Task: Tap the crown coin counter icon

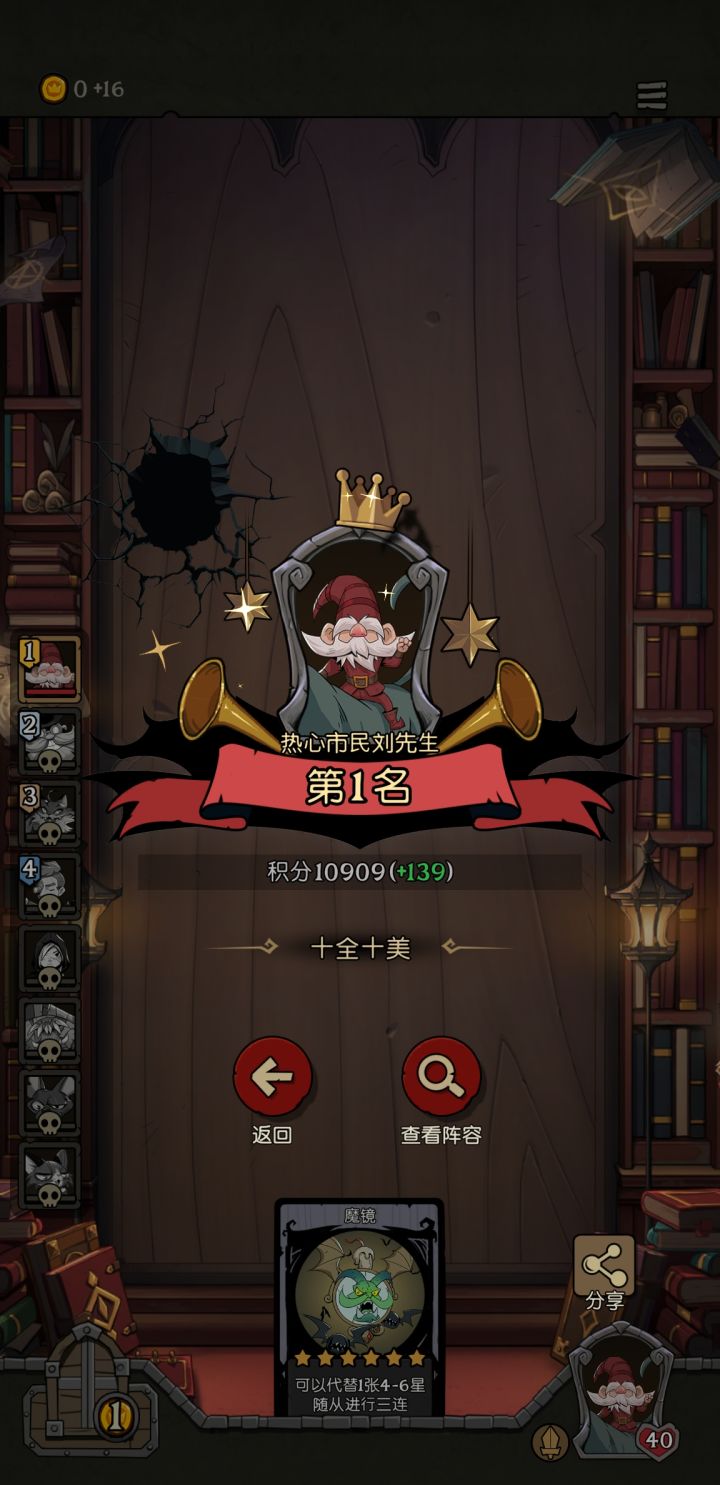Action: (53, 89)
